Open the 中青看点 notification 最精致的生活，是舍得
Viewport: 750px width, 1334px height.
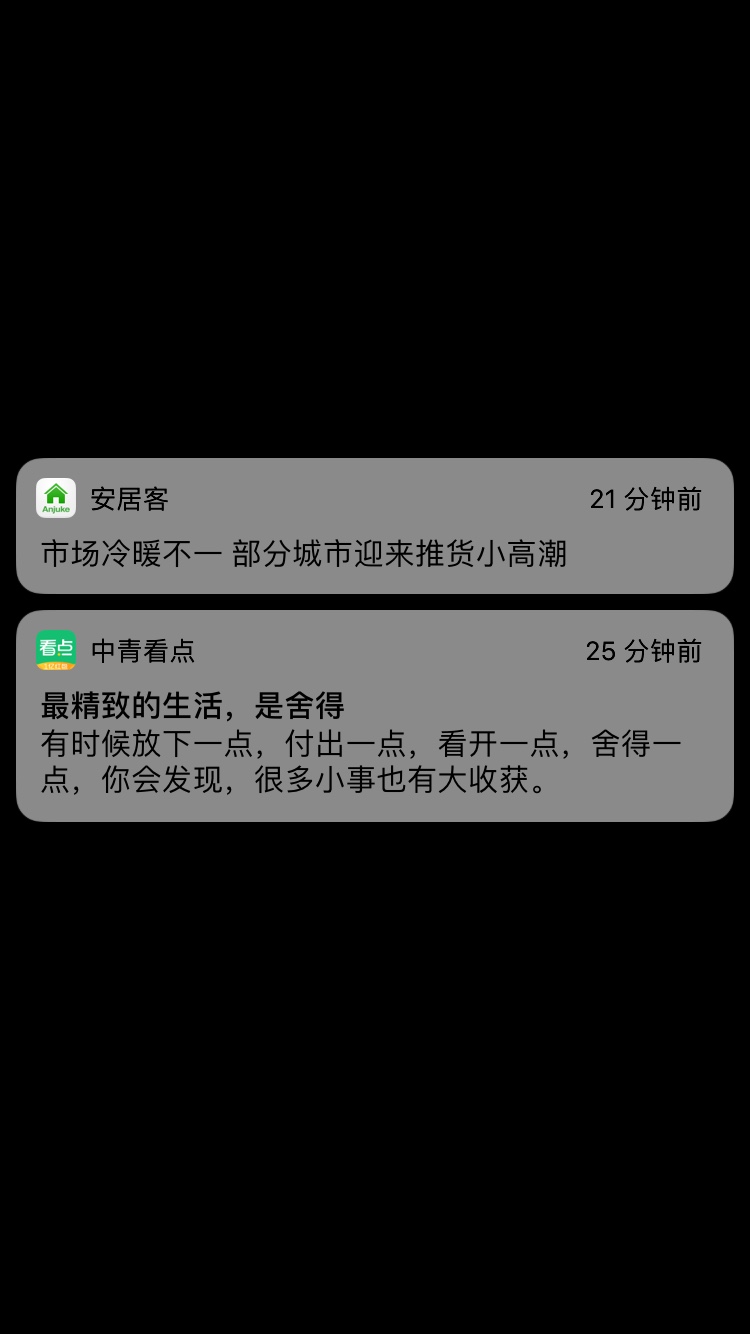(x=374, y=717)
